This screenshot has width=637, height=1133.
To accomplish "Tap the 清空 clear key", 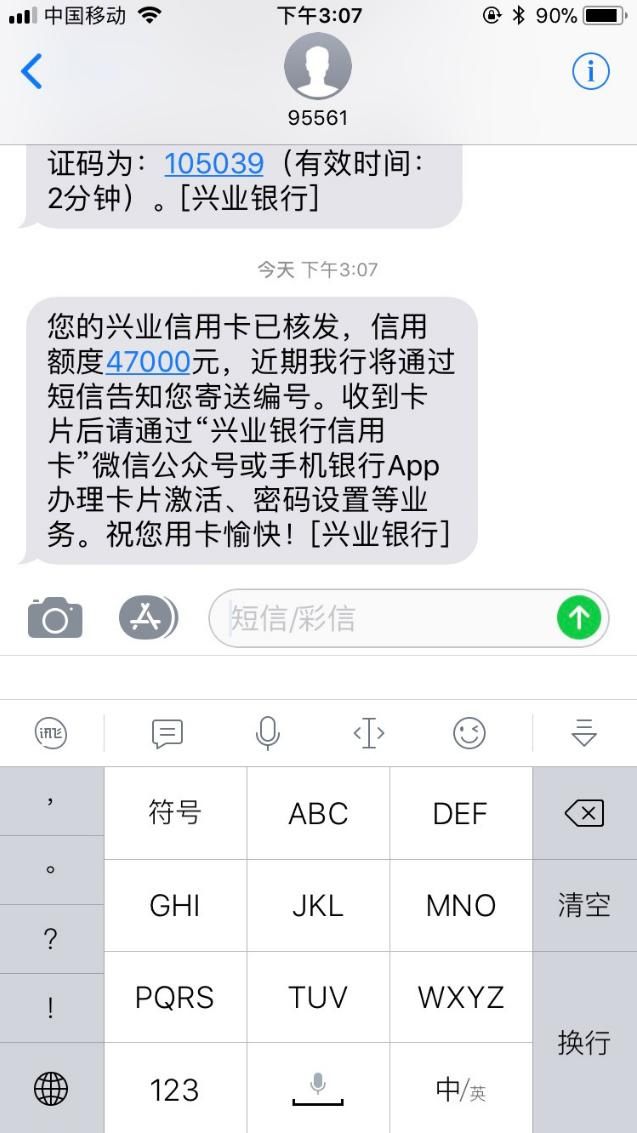I will 584,905.
